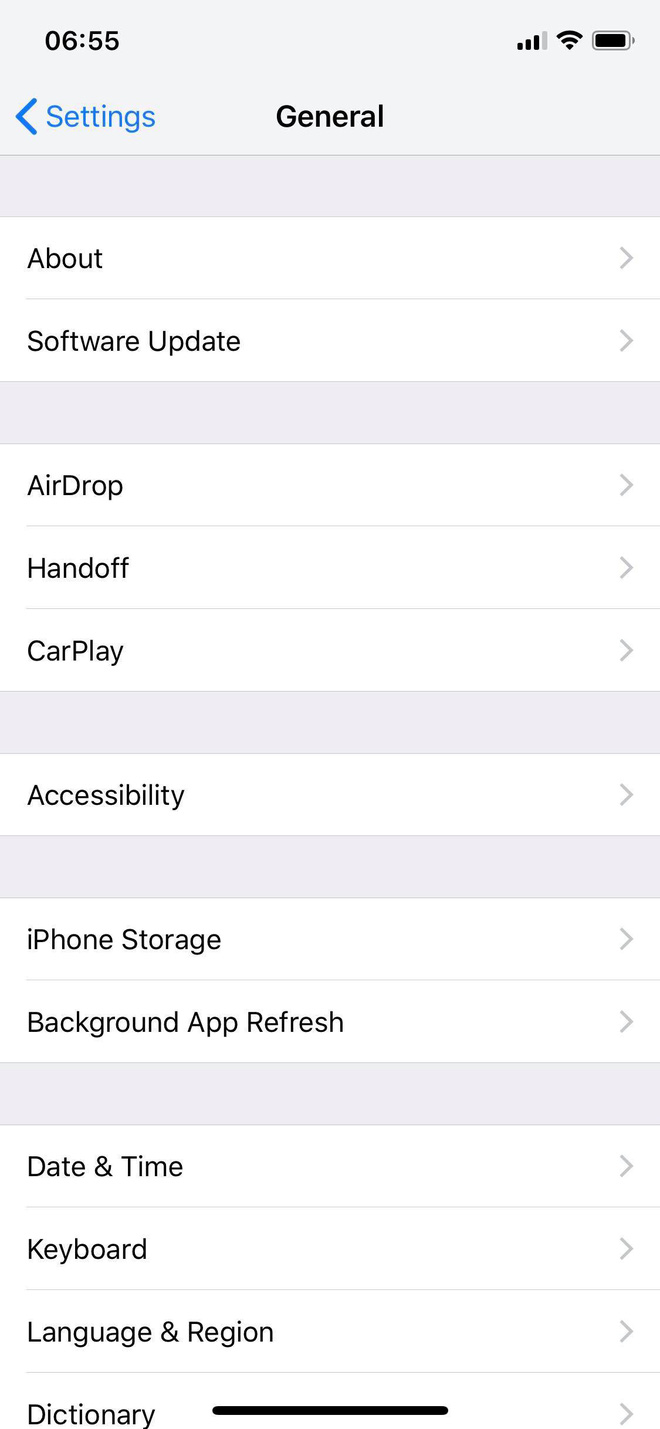
Task: Open Software Update
Action: tap(330, 341)
